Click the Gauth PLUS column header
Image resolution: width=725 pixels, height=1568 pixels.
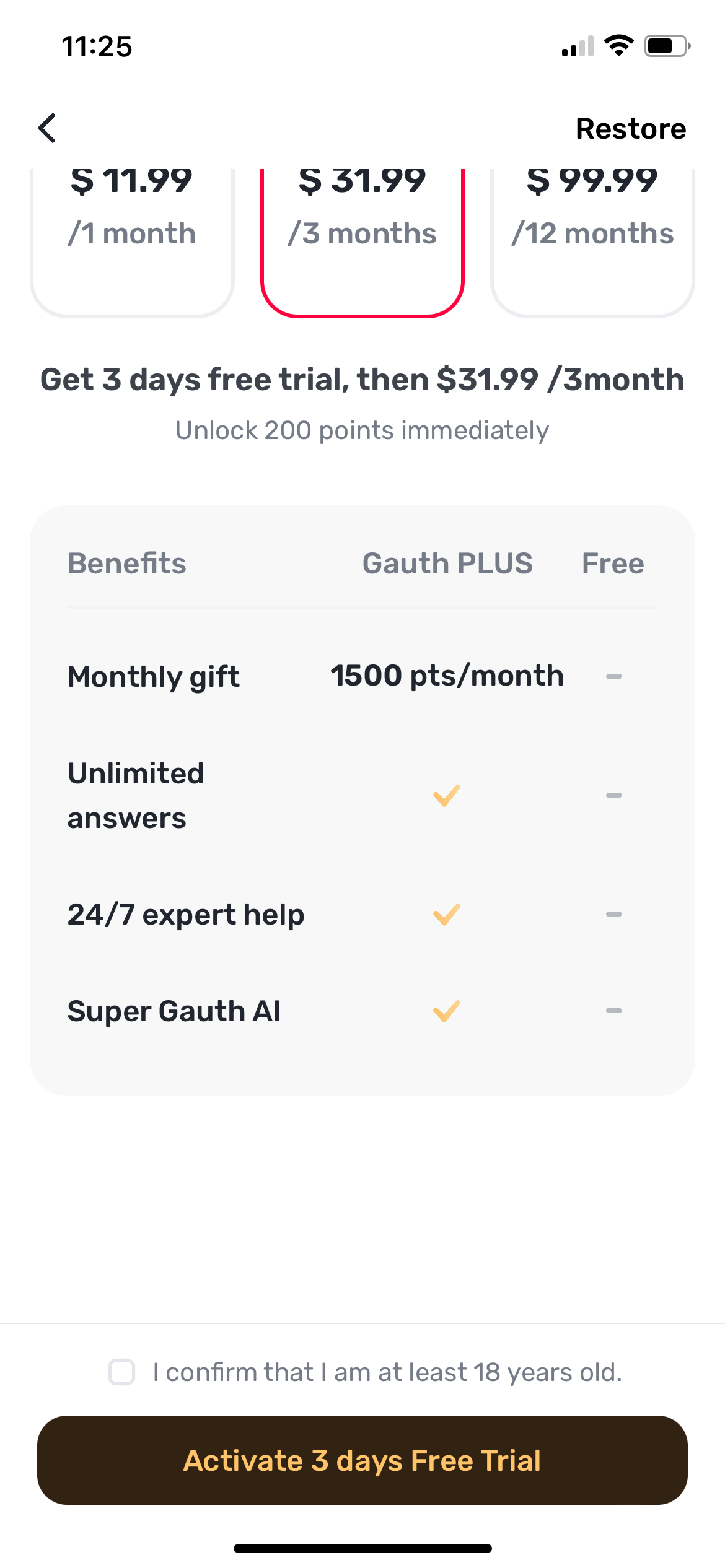447,563
